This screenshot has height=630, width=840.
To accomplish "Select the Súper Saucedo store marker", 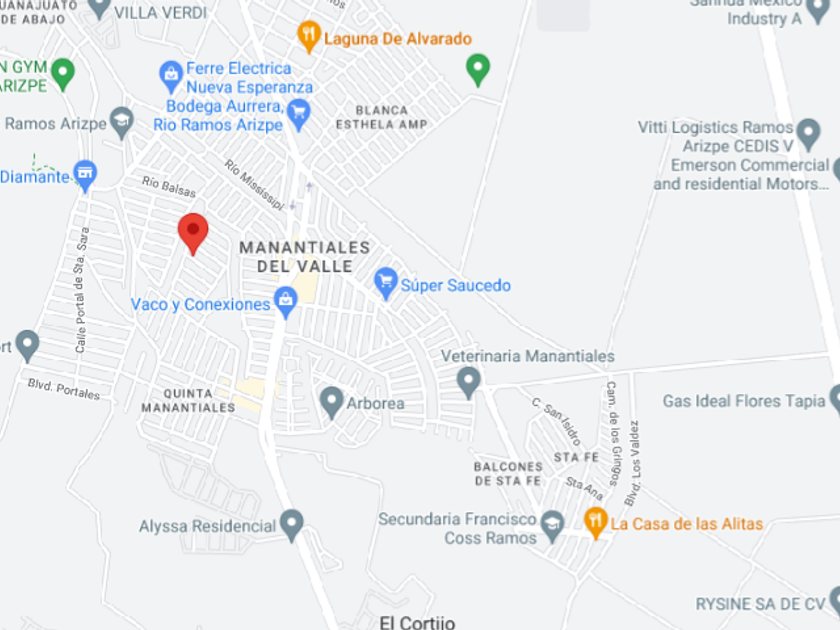I will point(386,283).
